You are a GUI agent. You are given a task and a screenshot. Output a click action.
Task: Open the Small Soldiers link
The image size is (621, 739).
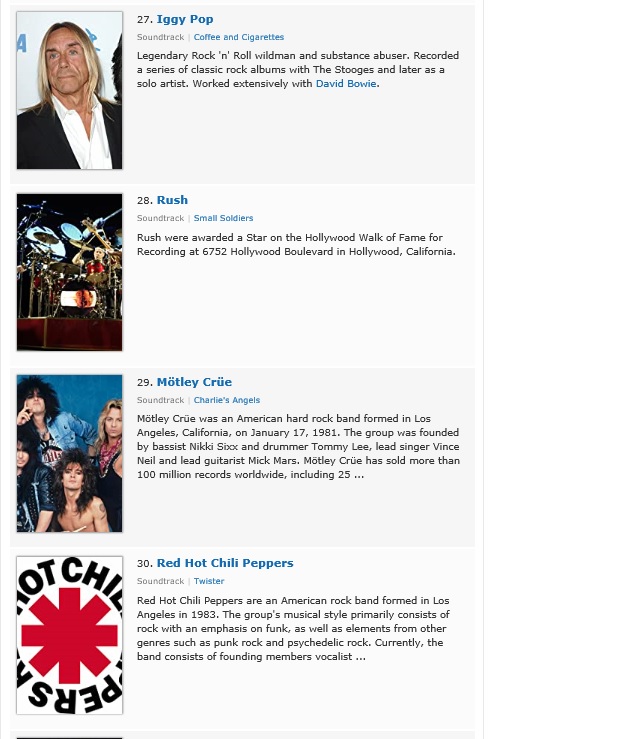223,218
